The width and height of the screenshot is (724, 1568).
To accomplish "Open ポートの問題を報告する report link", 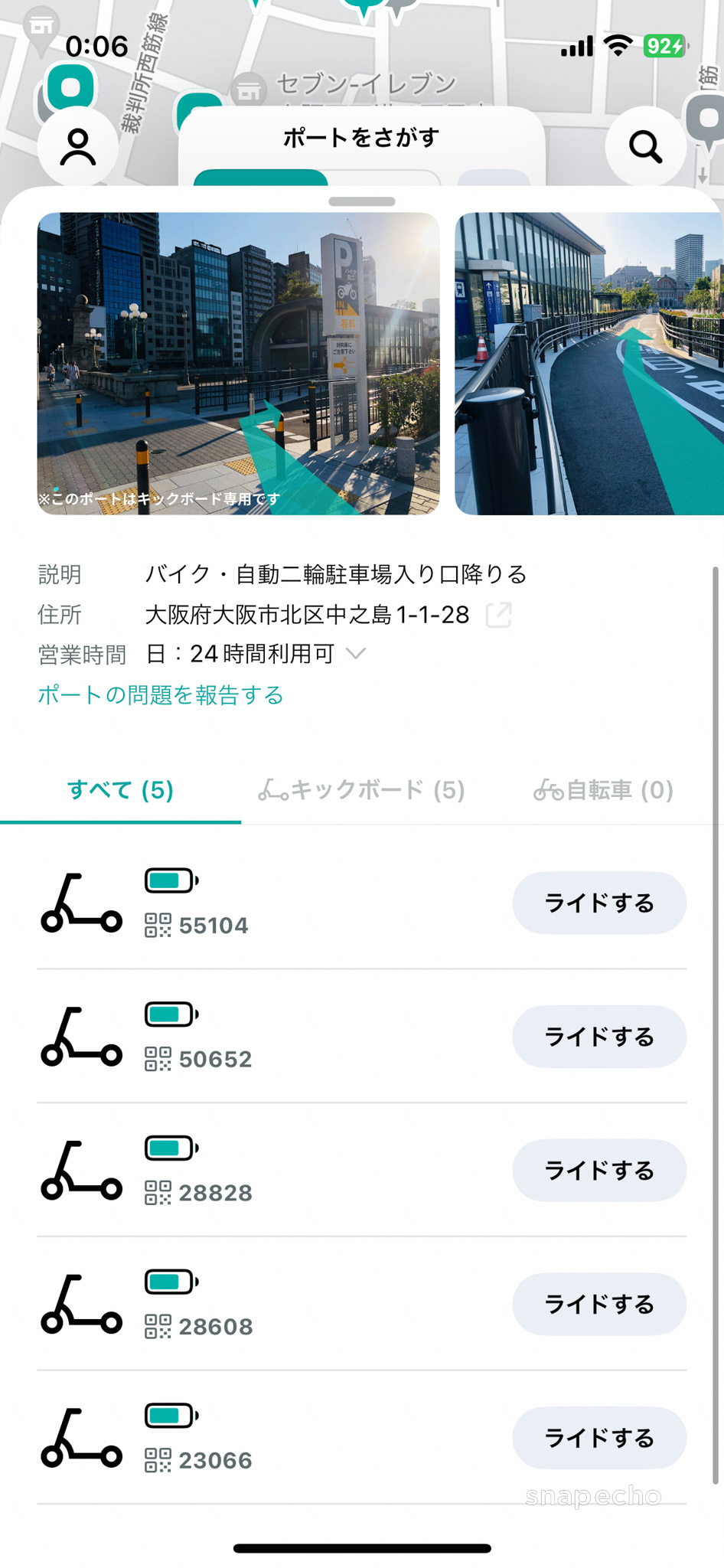I will click(160, 694).
